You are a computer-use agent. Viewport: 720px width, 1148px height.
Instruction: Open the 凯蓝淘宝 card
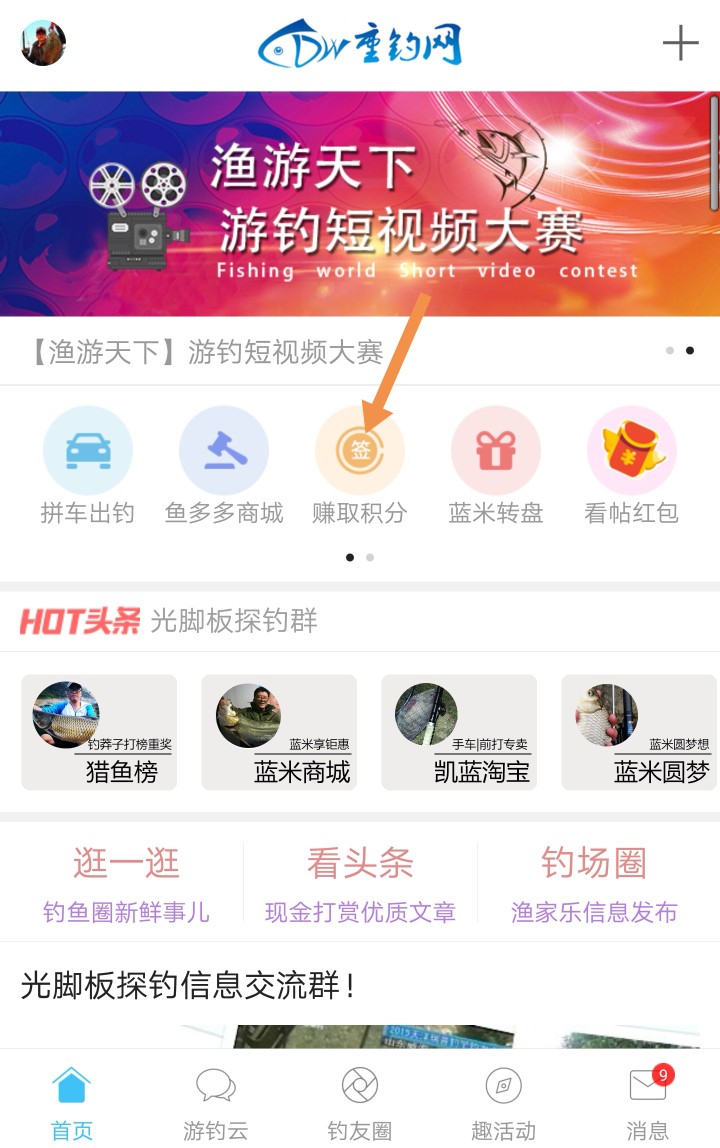pyautogui.click(x=459, y=733)
